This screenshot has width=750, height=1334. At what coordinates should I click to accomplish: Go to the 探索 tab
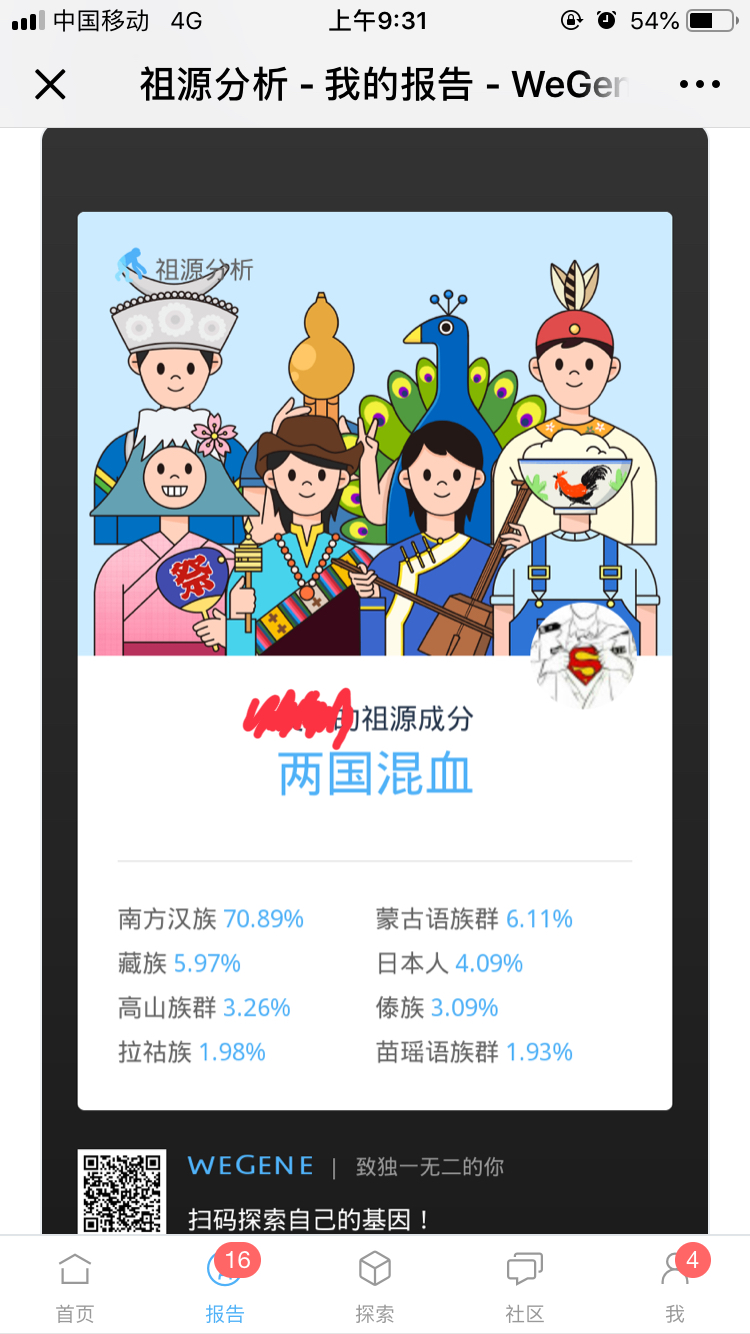pyautogui.click(x=375, y=1288)
